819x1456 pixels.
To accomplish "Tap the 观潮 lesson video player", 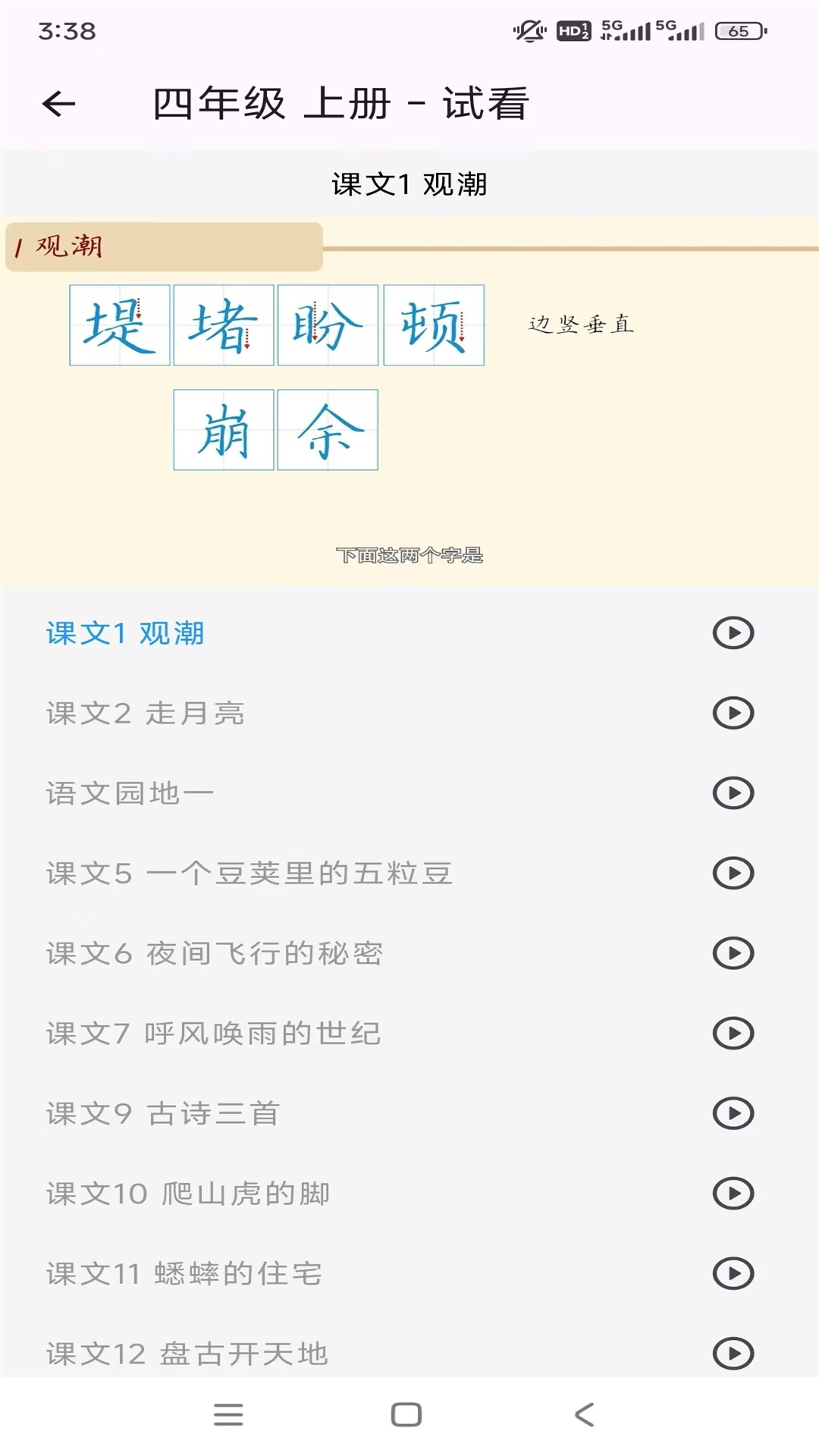I will 409,402.
